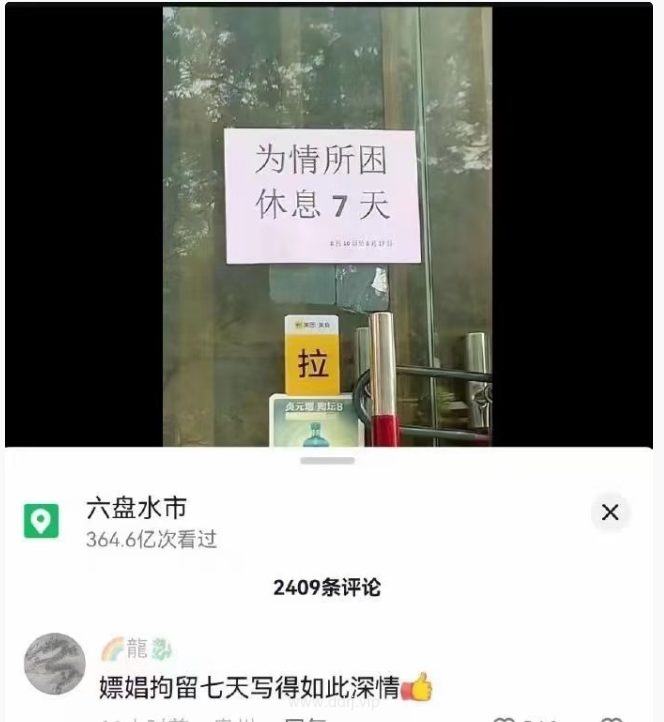Close the comments panel
The image size is (664, 722).
(x=610, y=513)
